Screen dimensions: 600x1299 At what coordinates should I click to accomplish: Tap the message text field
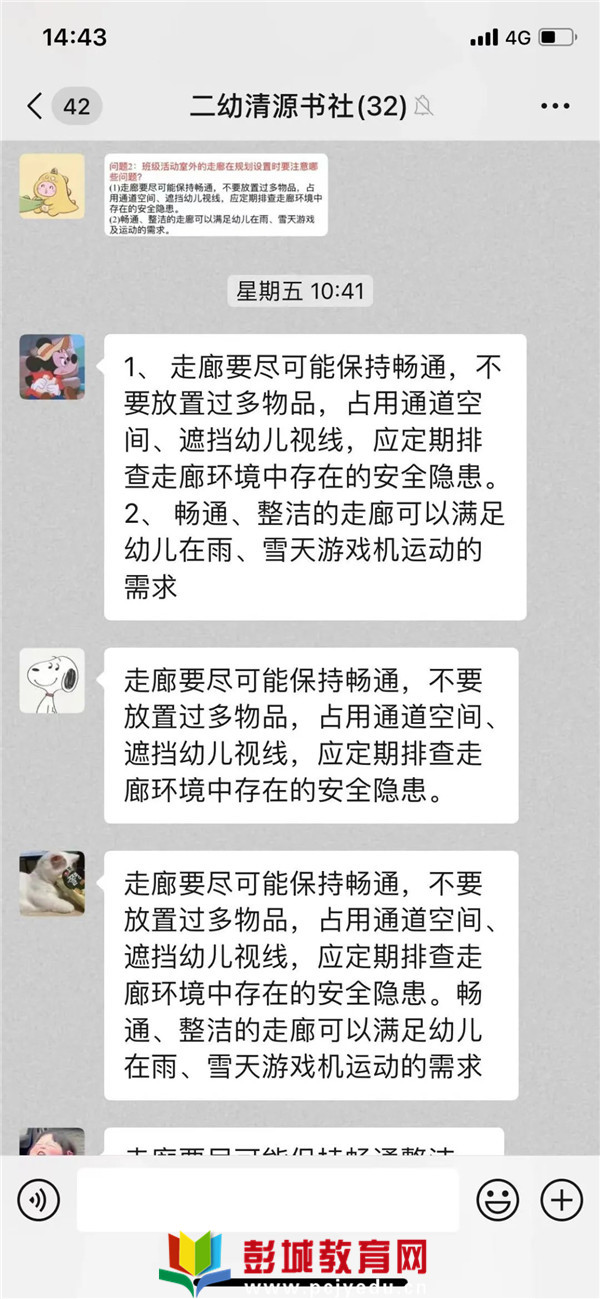click(267, 1198)
